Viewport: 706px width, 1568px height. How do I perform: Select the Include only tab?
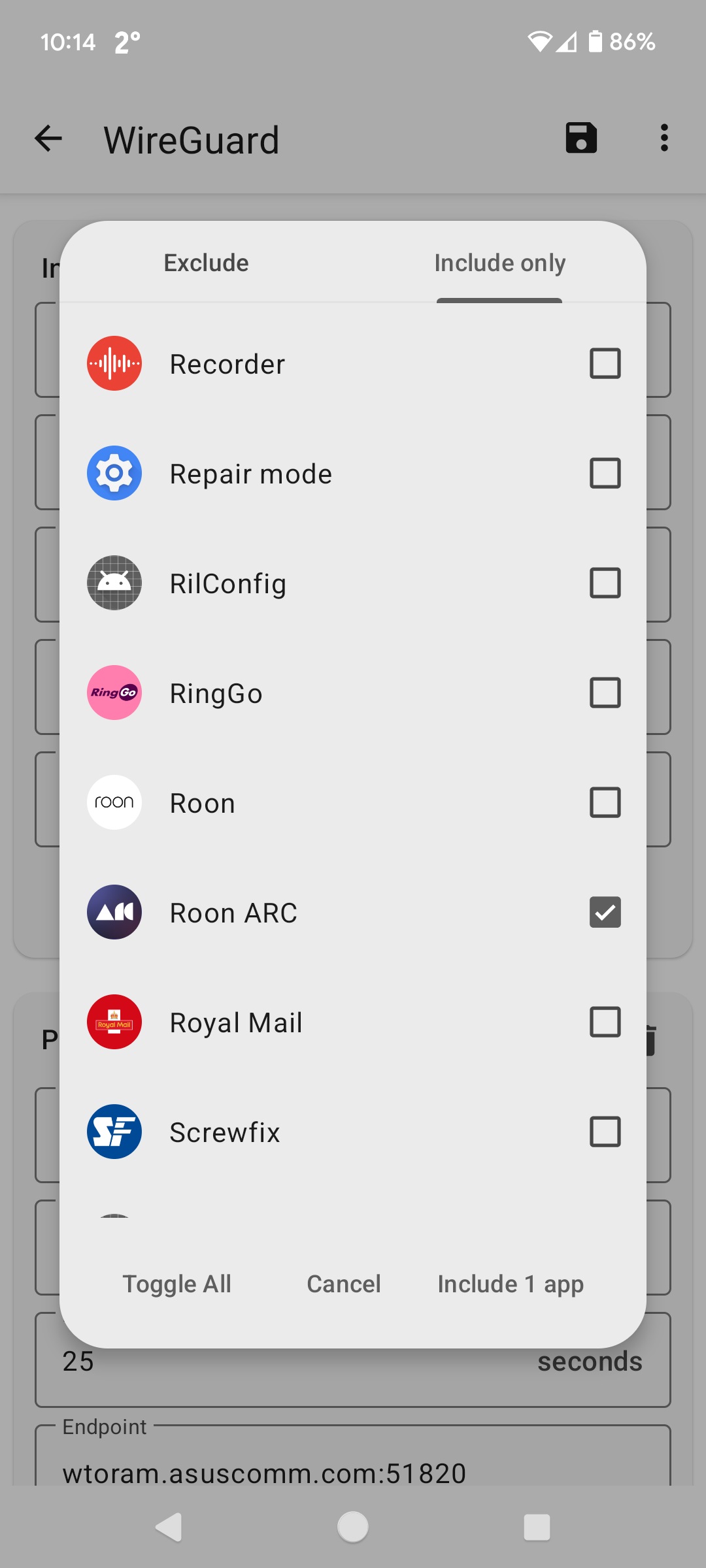pos(500,263)
